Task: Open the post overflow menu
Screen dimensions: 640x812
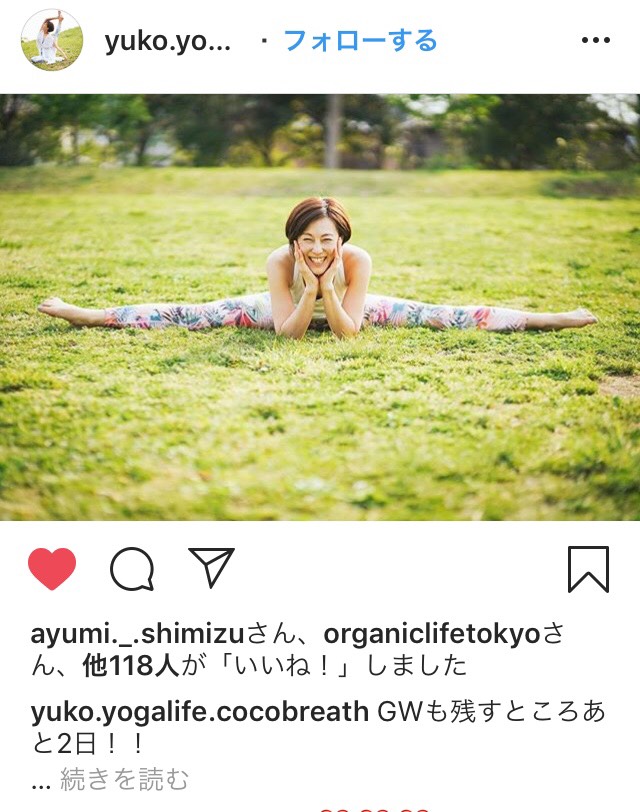Action: coord(595,41)
